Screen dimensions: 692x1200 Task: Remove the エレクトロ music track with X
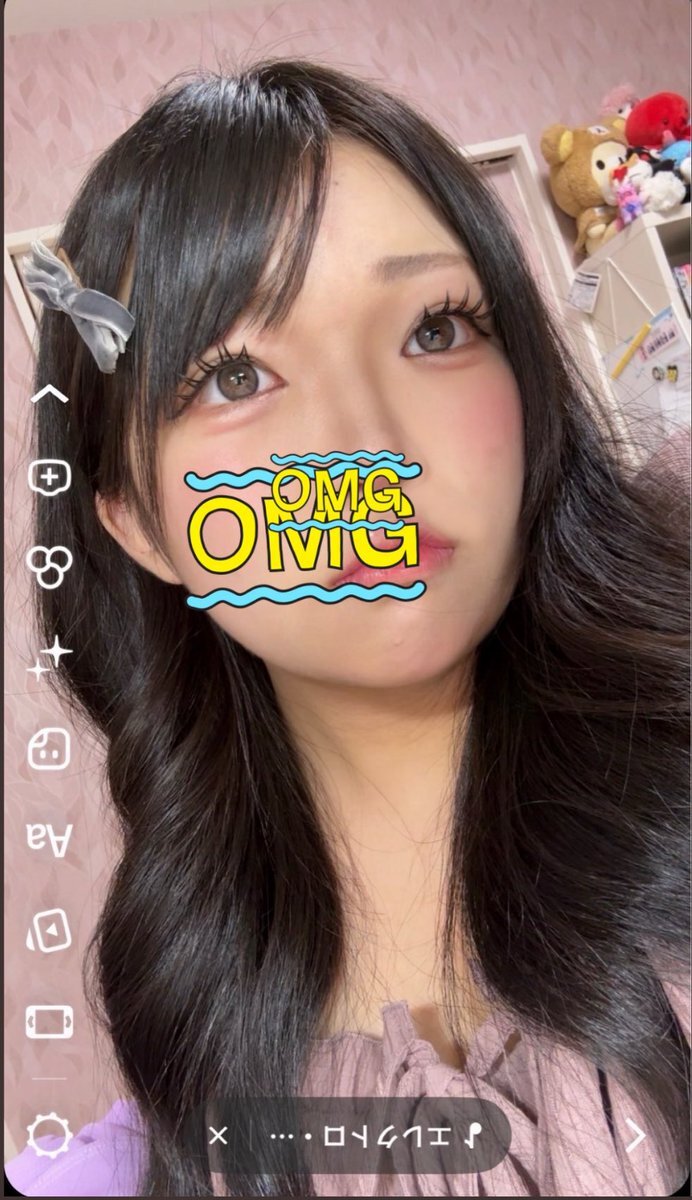coord(219,1136)
